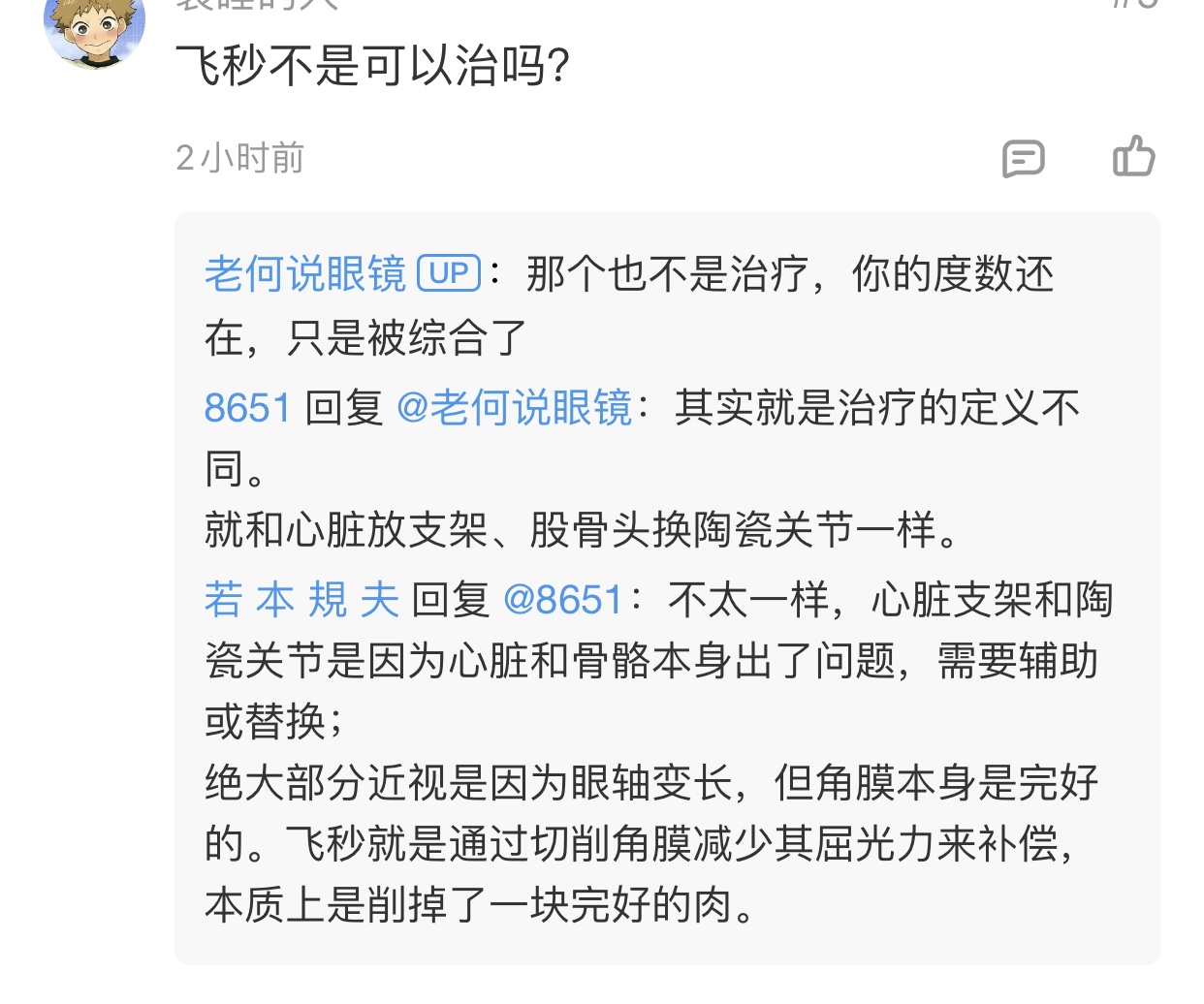This screenshot has height=1004, width=1204.
Task: Open user 8651's profile
Action: (x=247, y=408)
